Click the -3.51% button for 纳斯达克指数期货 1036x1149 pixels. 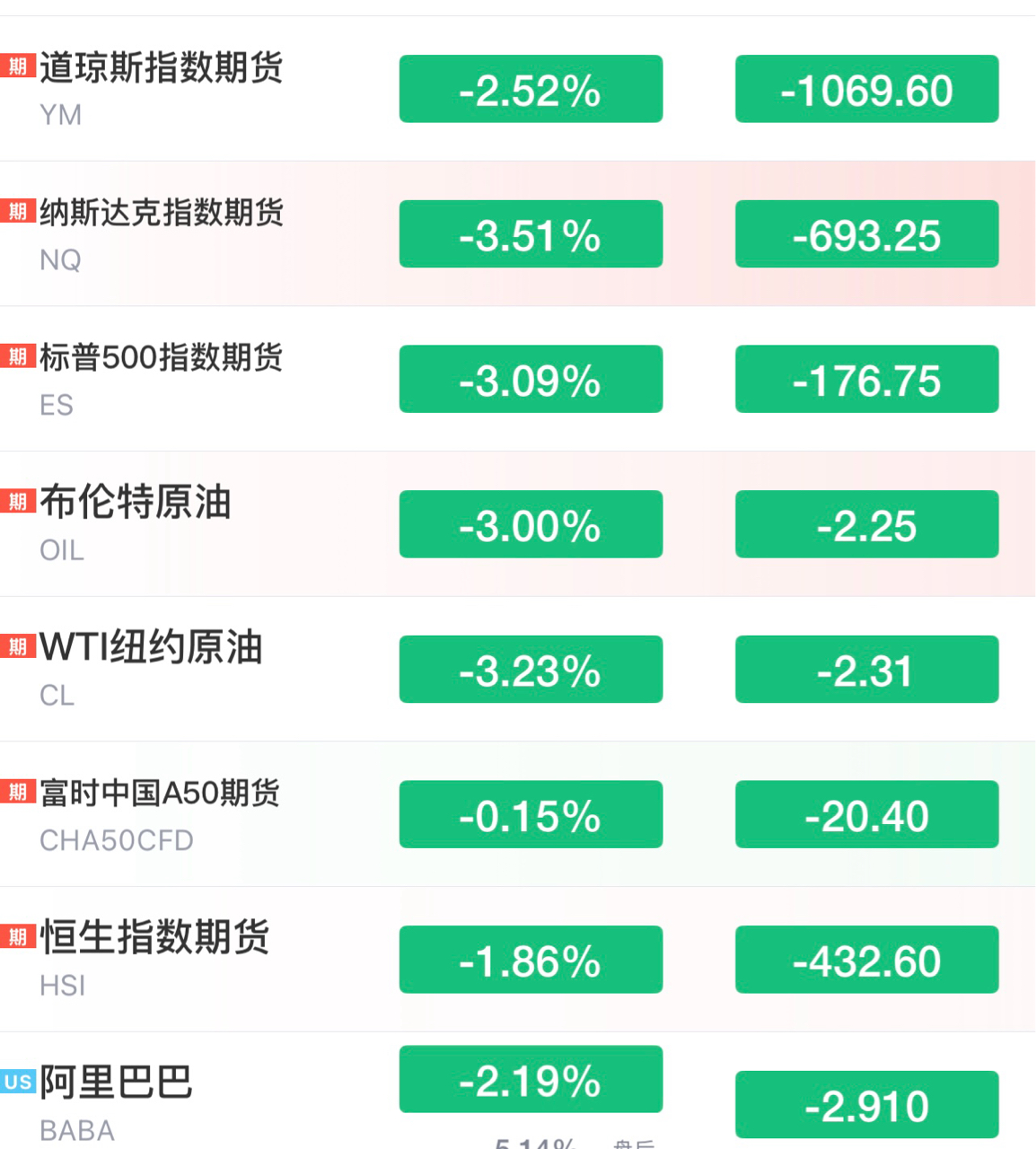click(531, 233)
